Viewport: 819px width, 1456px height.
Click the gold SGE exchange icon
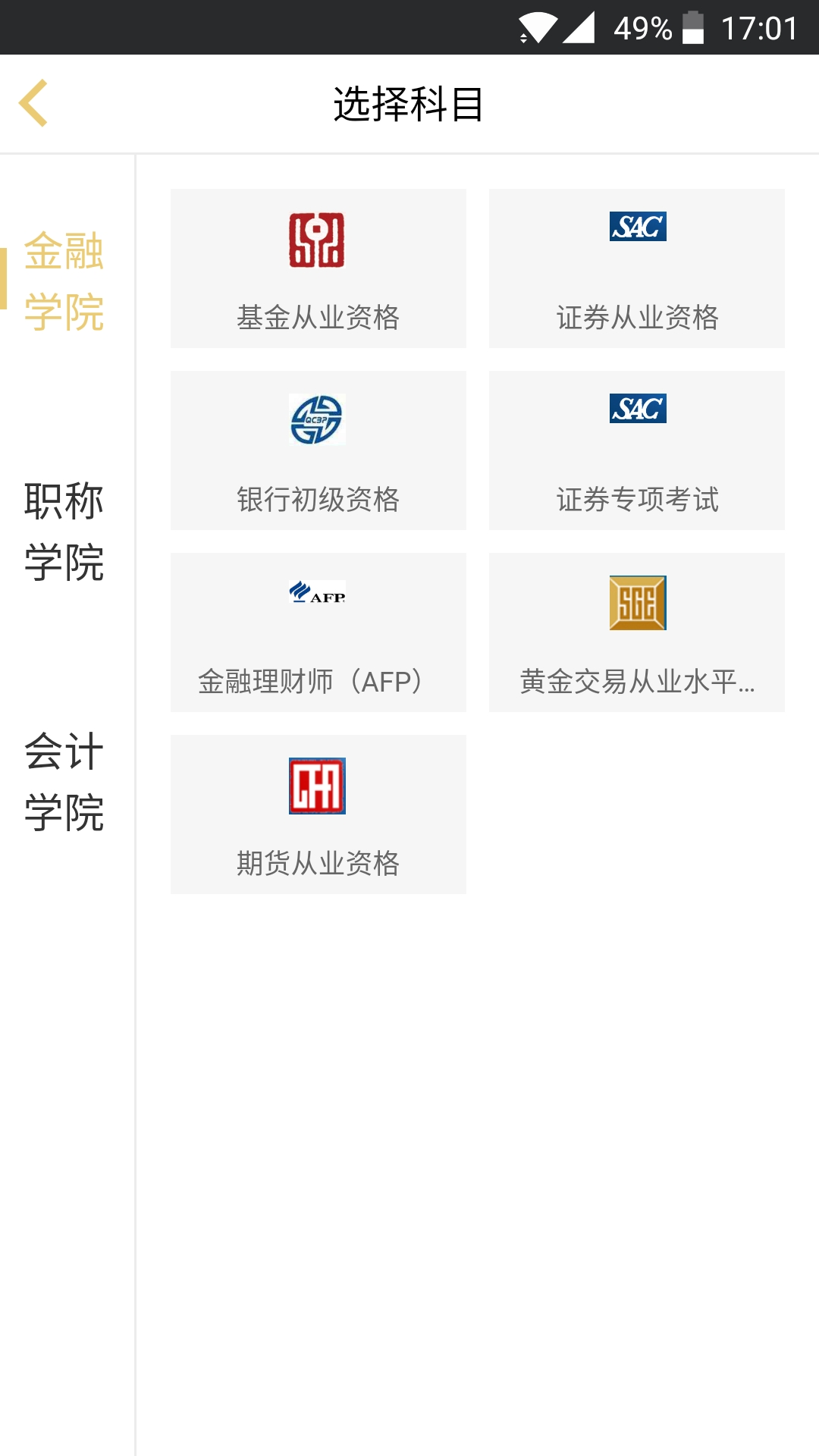coord(637,604)
